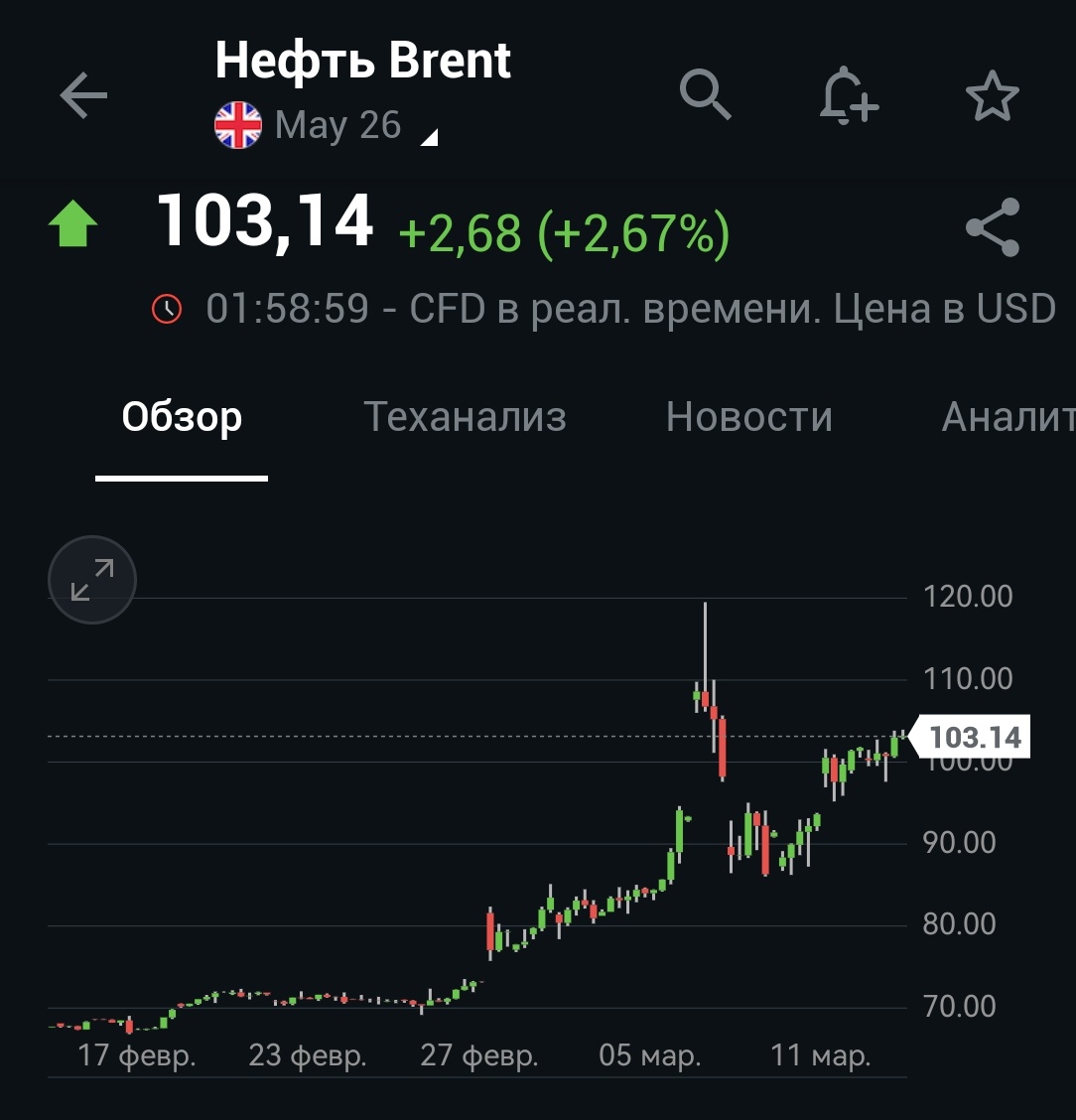Switch to the Теханализ tab

[466, 417]
